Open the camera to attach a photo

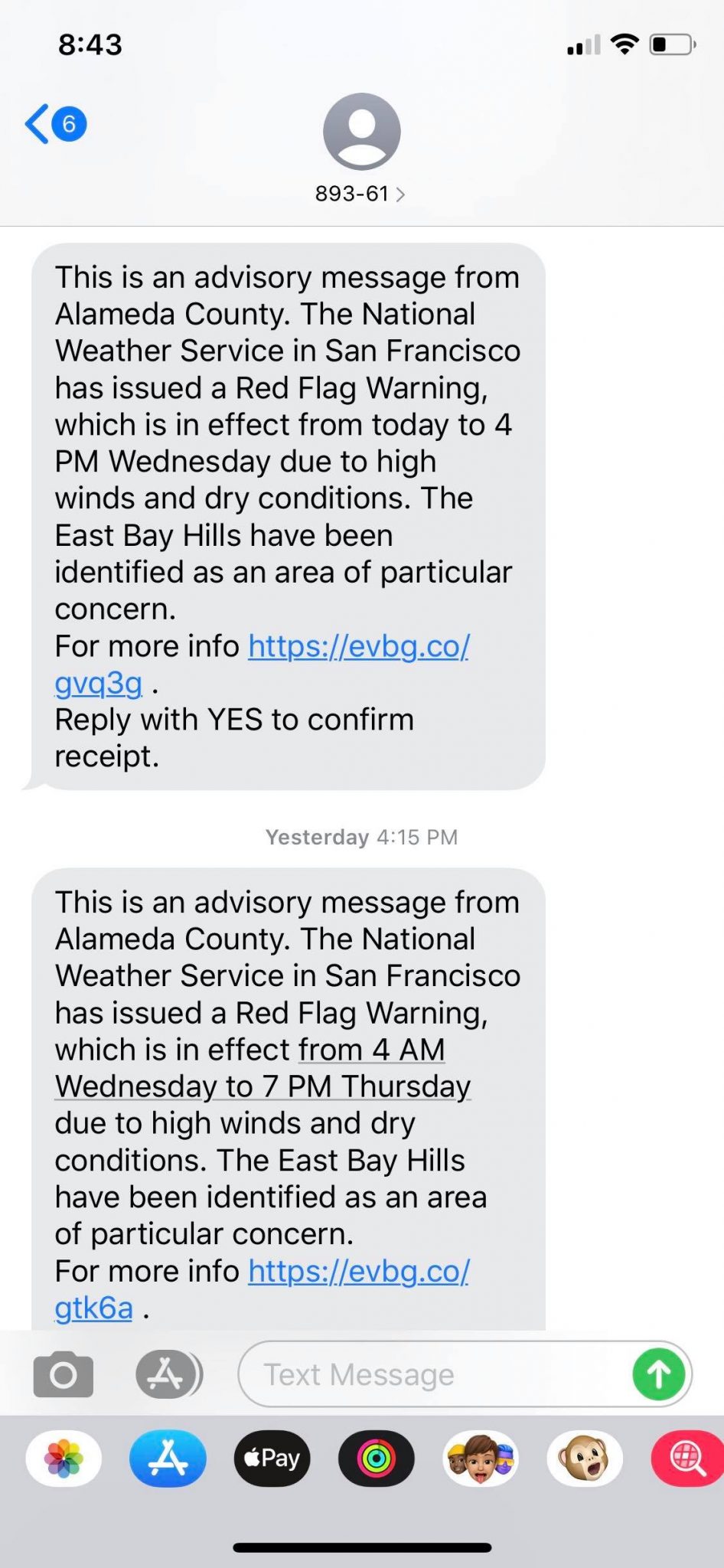click(x=64, y=1375)
